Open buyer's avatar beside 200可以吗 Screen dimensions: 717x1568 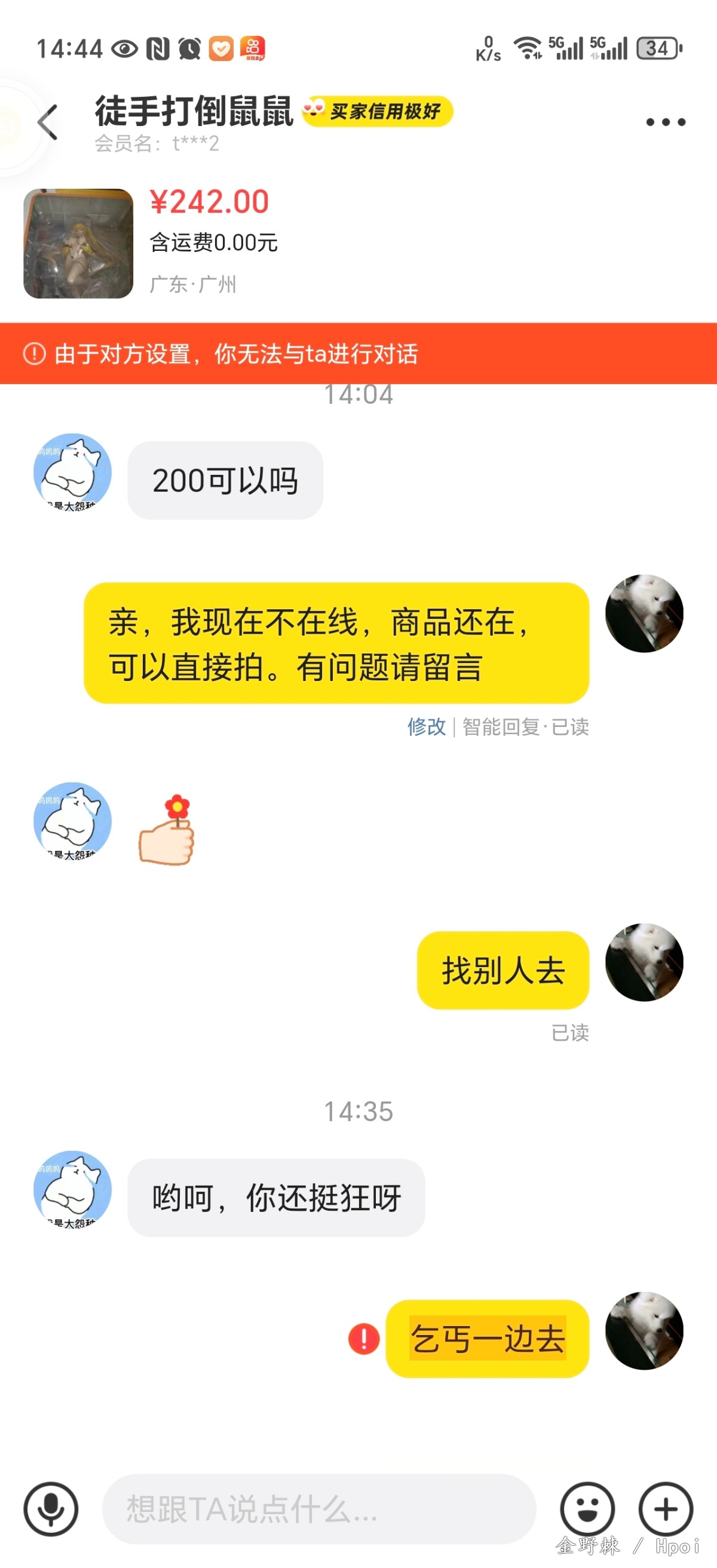tap(72, 472)
